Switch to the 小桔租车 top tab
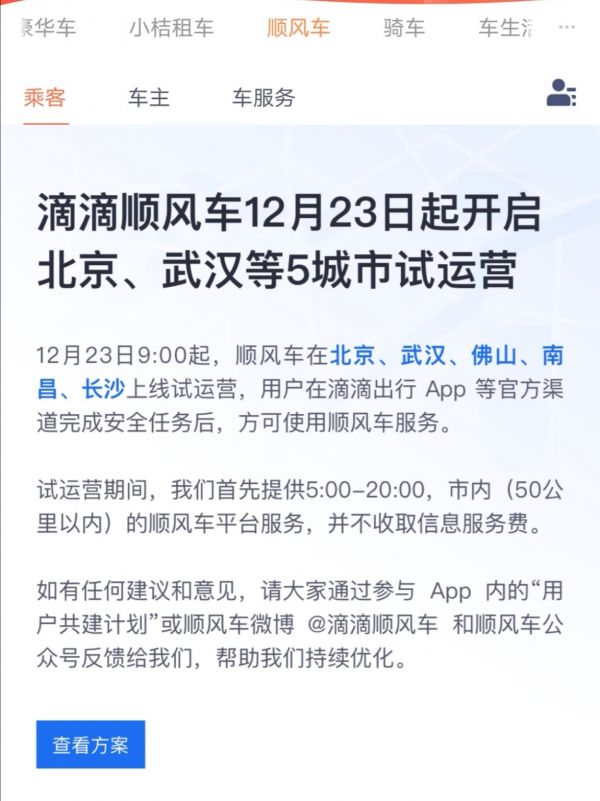 tap(171, 28)
